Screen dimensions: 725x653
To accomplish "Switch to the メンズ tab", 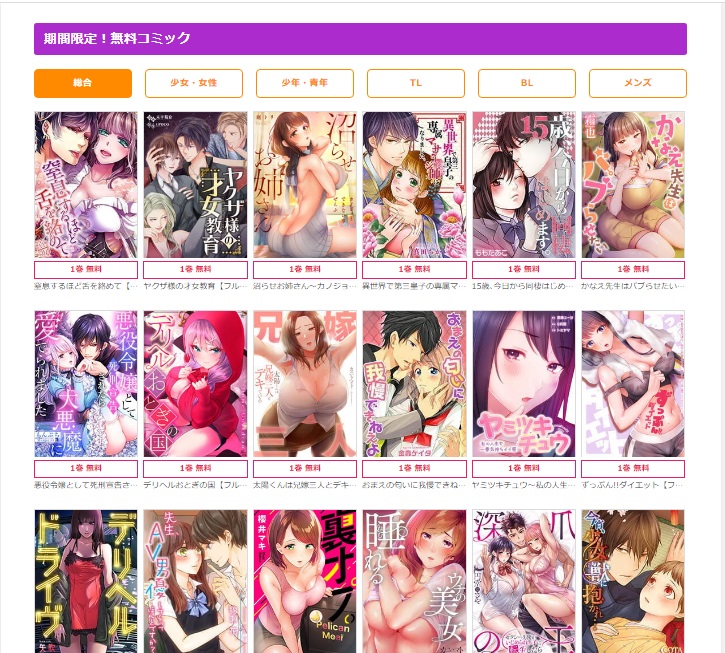I will (638, 83).
